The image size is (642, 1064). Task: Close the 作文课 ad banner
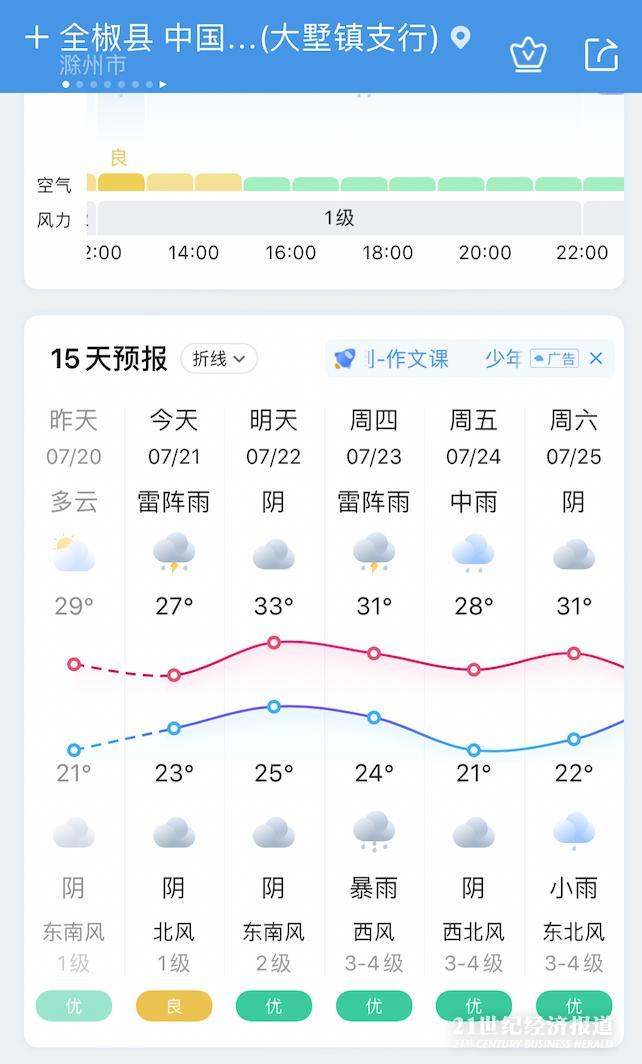click(x=596, y=358)
